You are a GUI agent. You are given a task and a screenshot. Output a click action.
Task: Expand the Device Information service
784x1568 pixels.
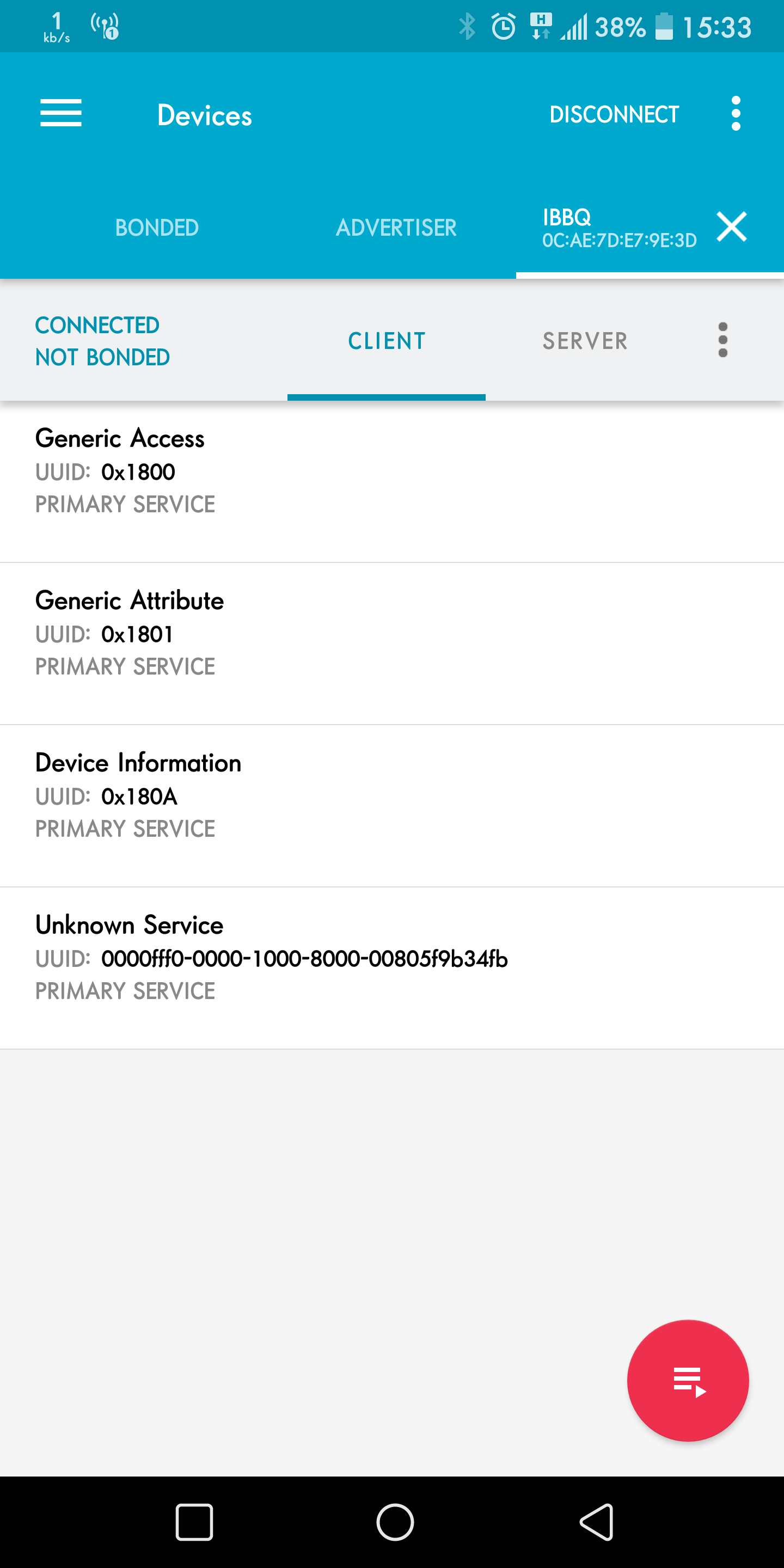tap(392, 806)
